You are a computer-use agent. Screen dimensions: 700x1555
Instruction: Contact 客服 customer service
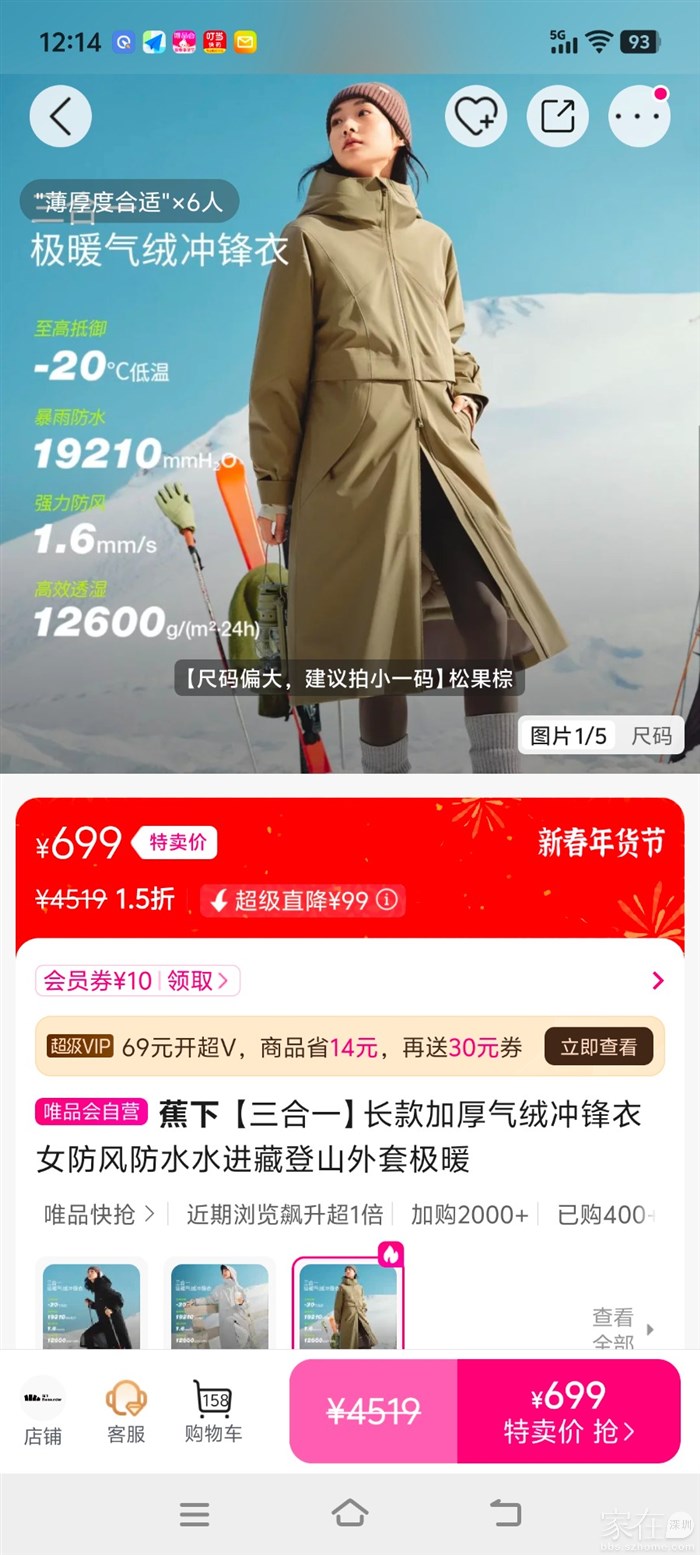pyautogui.click(x=127, y=1410)
